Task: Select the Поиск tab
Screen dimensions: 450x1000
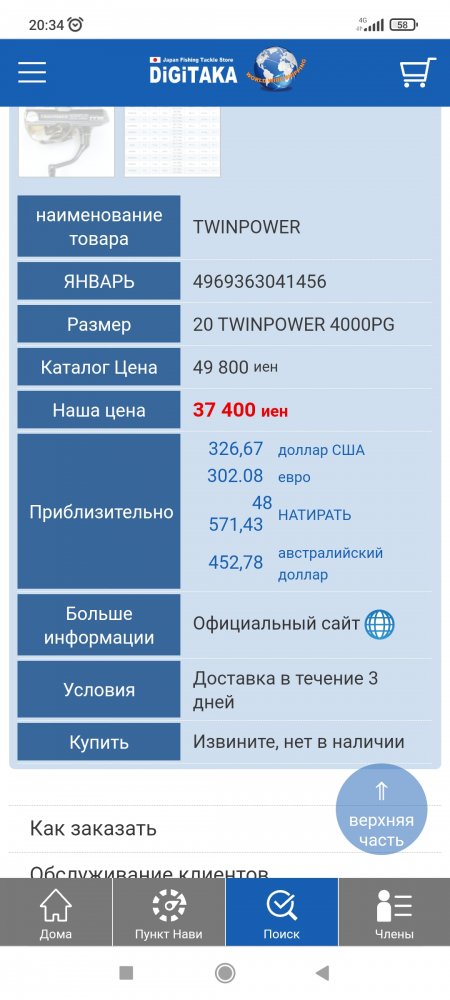Action: click(281, 913)
